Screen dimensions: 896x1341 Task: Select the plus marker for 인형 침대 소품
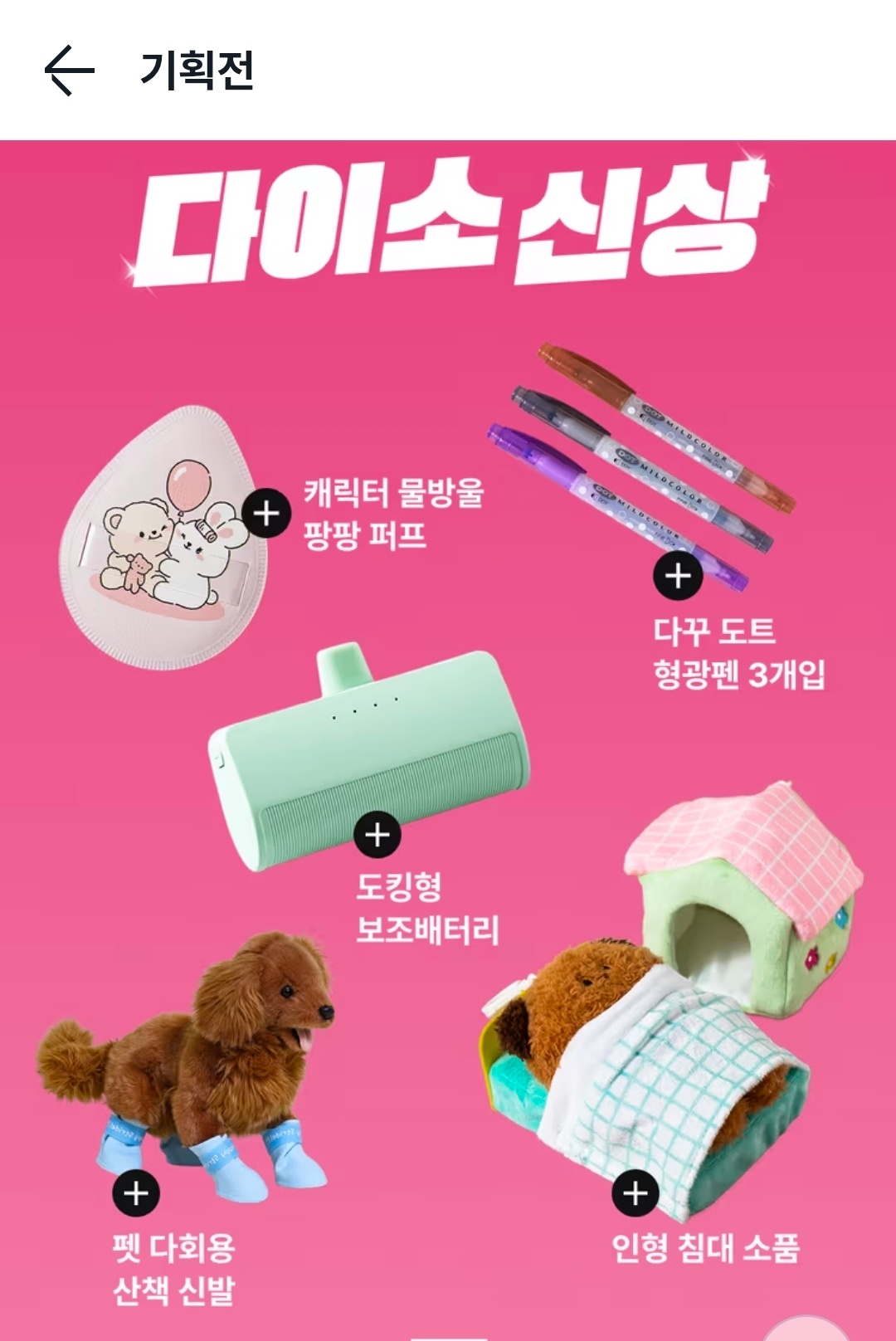[x=635, y=1193]
